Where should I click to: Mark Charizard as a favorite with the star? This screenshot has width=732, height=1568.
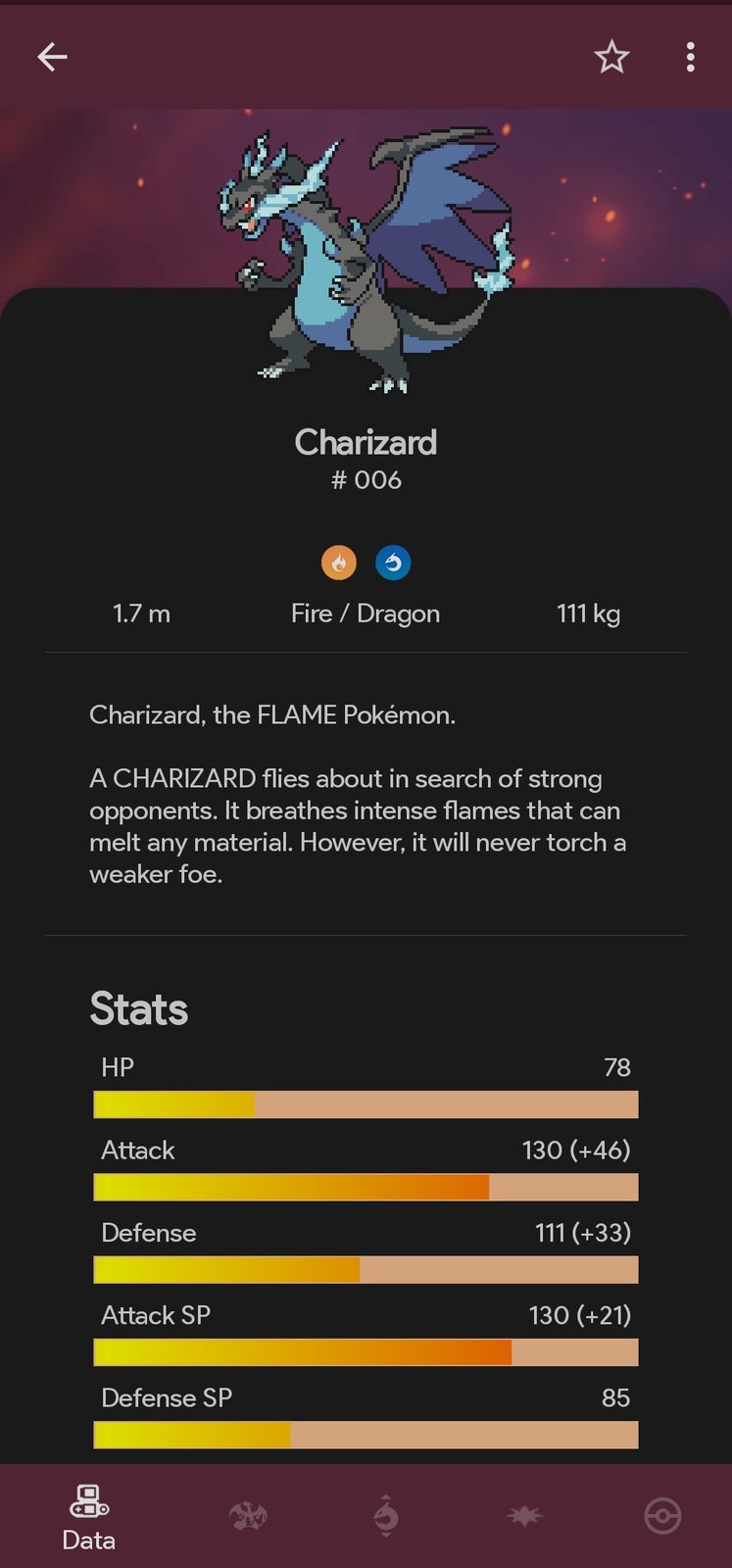click(611, 57)
